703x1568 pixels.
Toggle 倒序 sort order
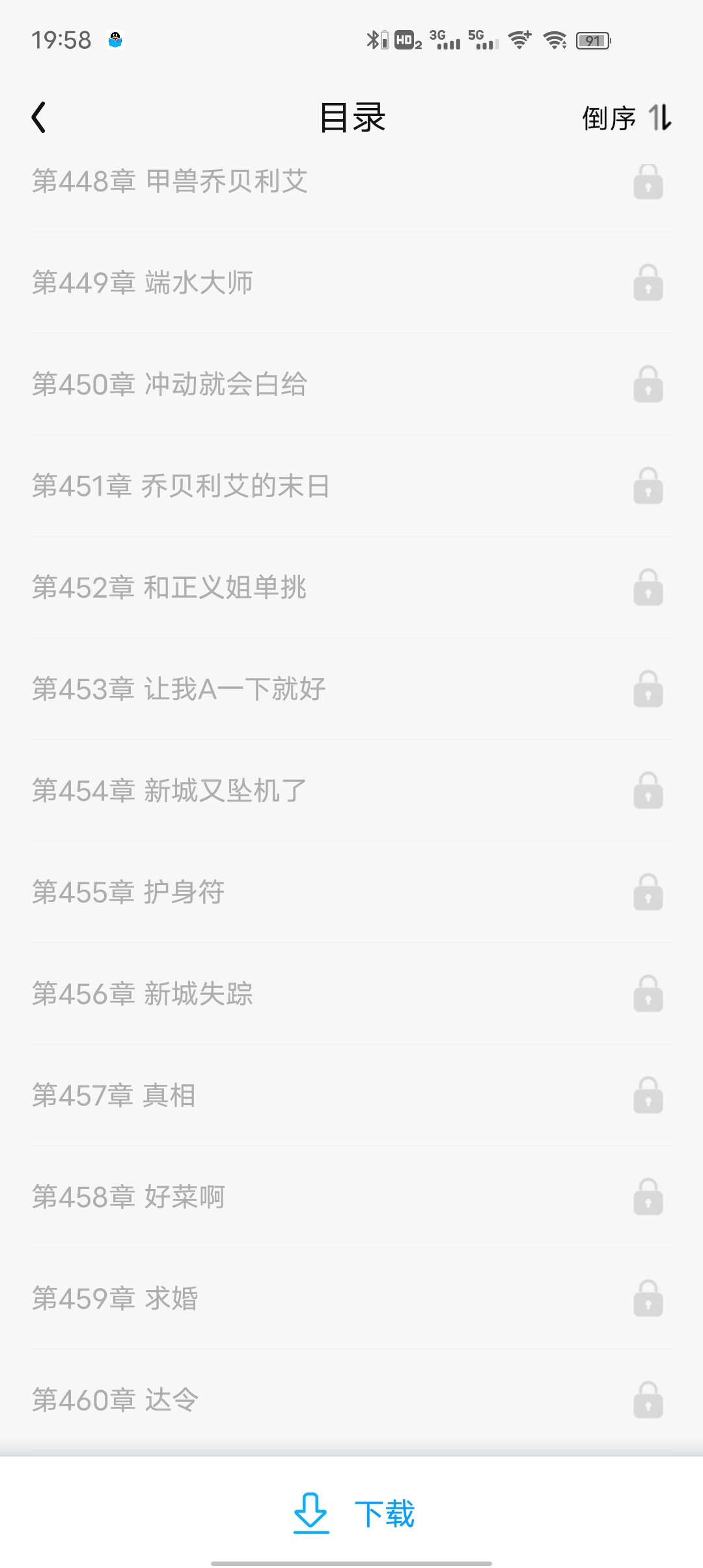[626, 118]
